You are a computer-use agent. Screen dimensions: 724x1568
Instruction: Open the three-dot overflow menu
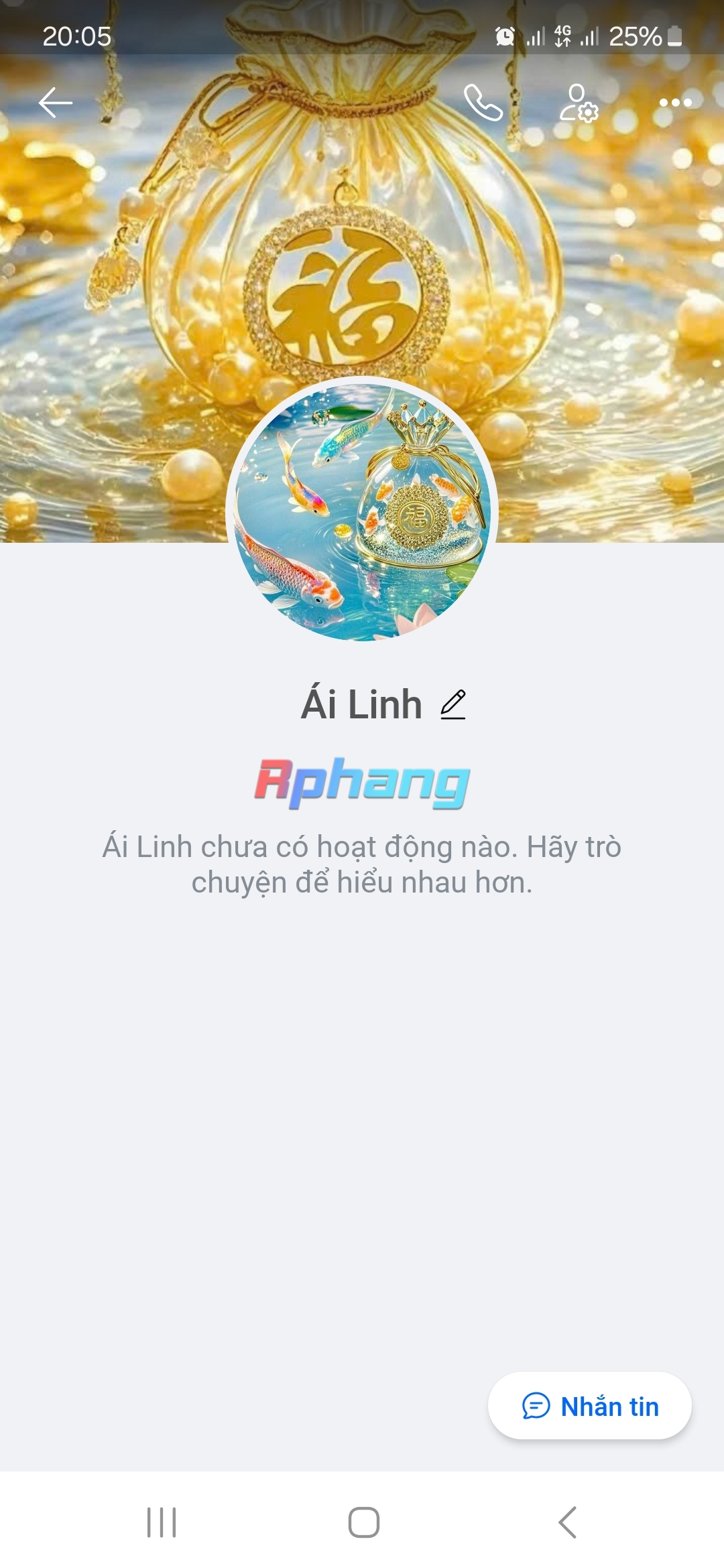click(x=675, y=103)
